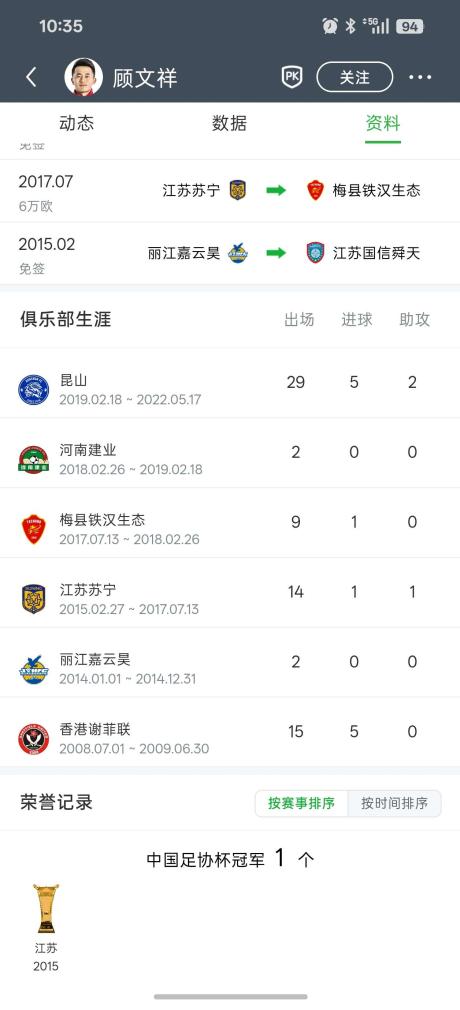Switch to the 数据 tab
Screen dimensions: 460x1010
(x=229, y=123)
